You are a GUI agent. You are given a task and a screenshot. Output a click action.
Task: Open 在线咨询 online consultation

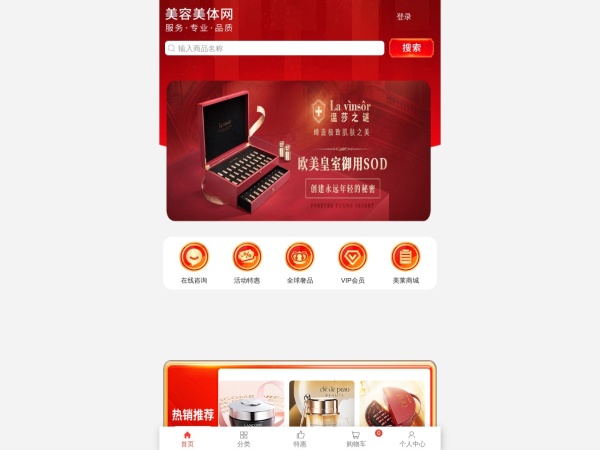click(194, 263)
